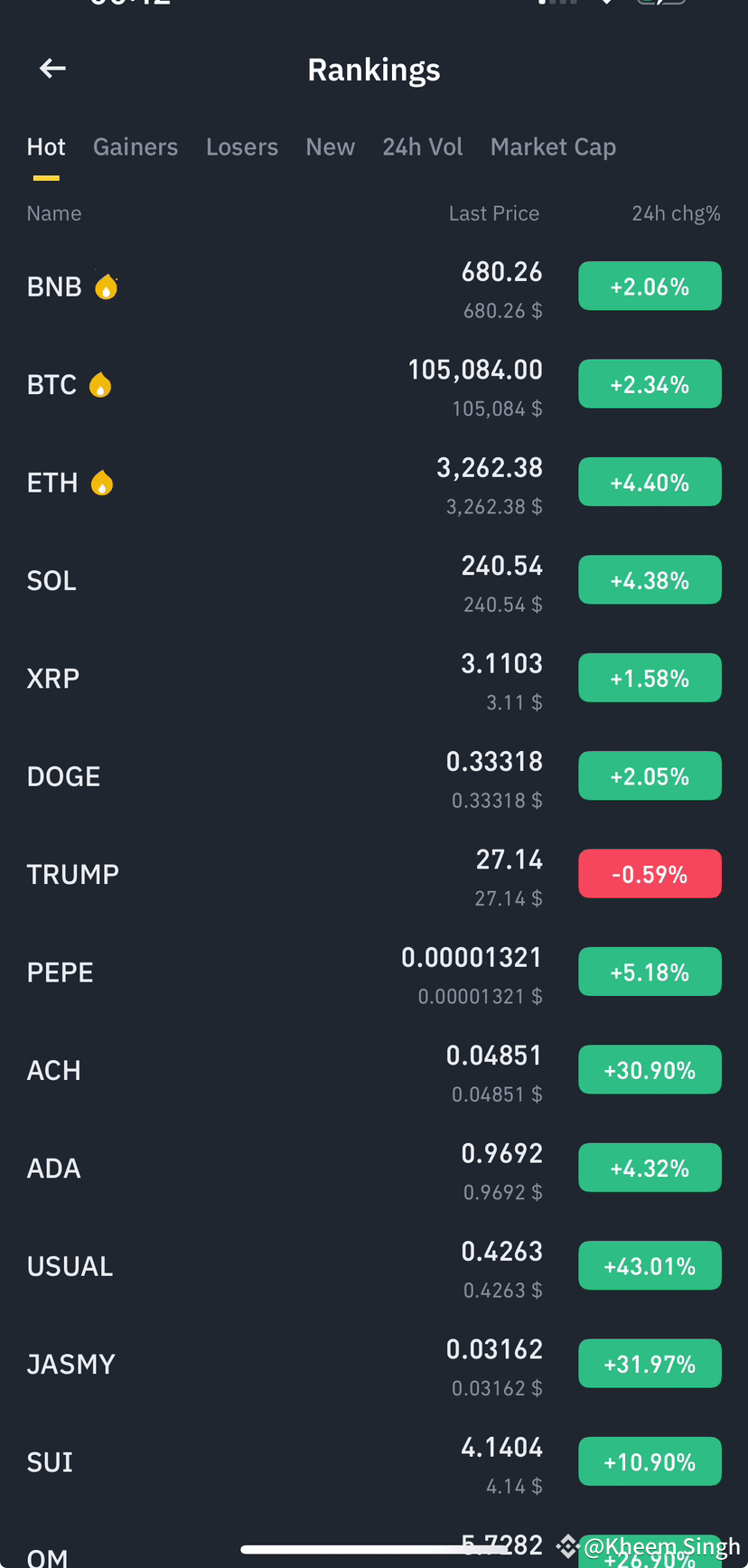Open the SOL row

click(374, 581)
